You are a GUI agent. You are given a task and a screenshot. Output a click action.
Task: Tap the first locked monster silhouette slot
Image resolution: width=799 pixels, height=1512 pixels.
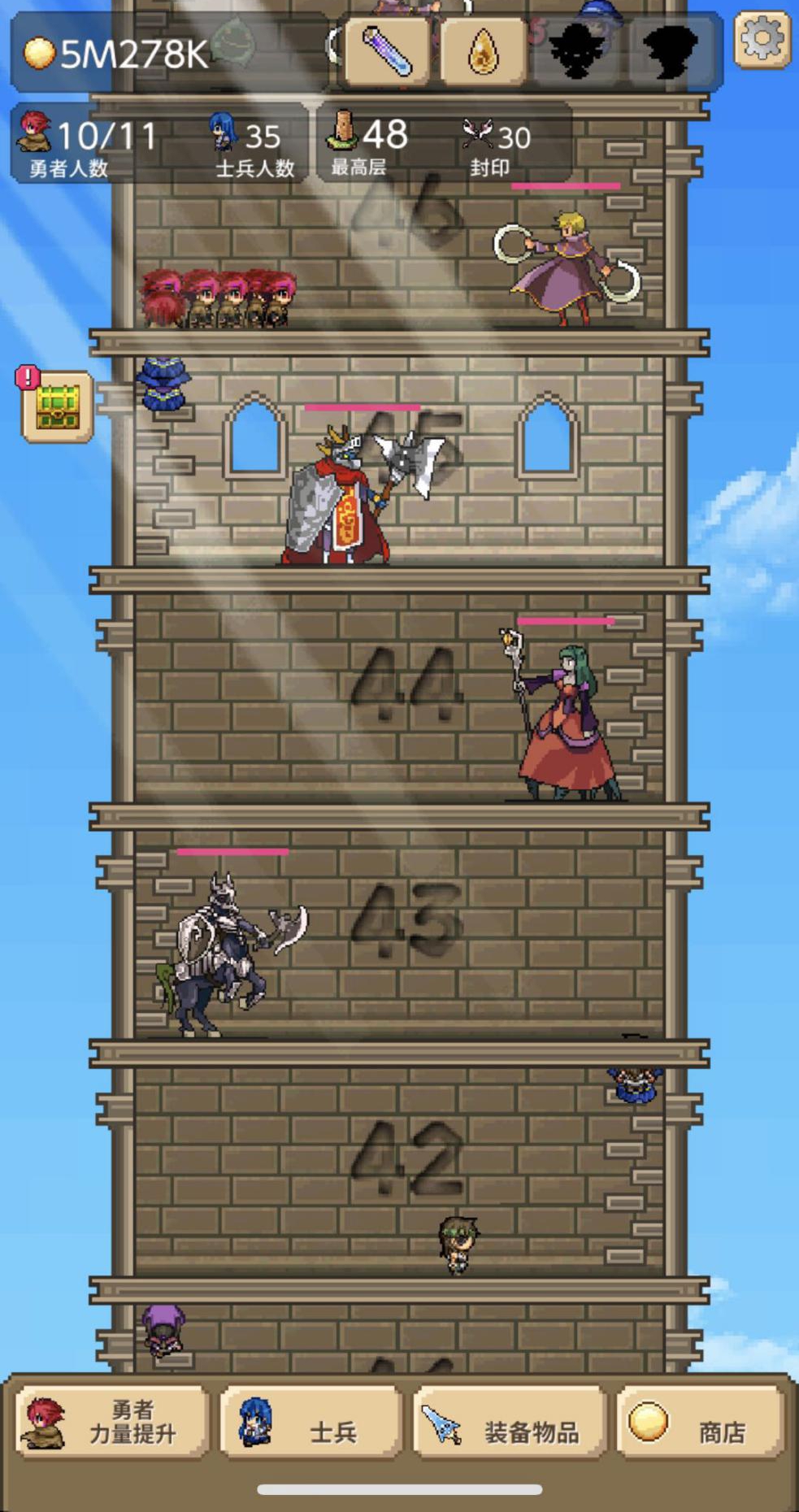[576, 50]
